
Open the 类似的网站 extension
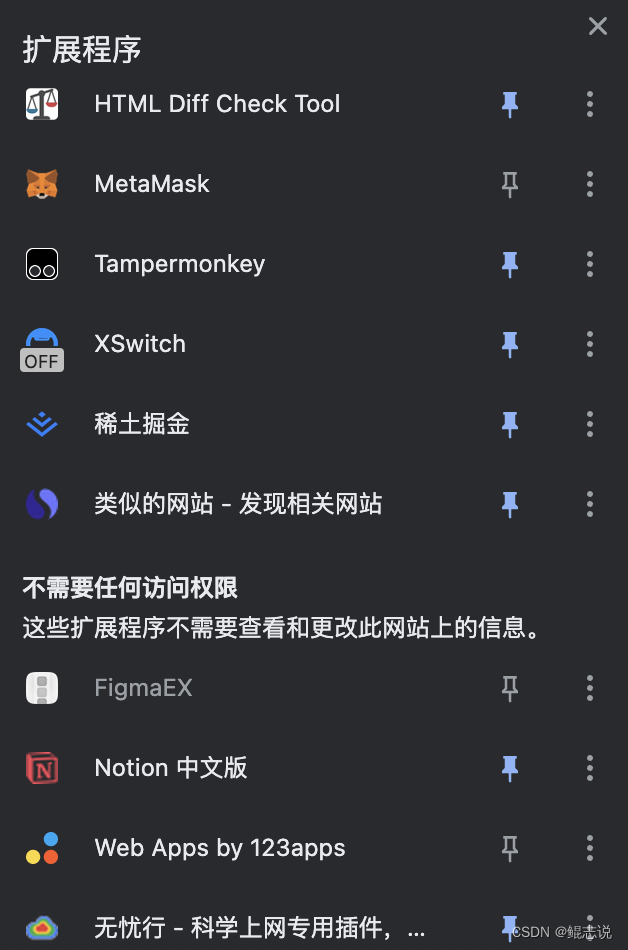coord(238,504)
